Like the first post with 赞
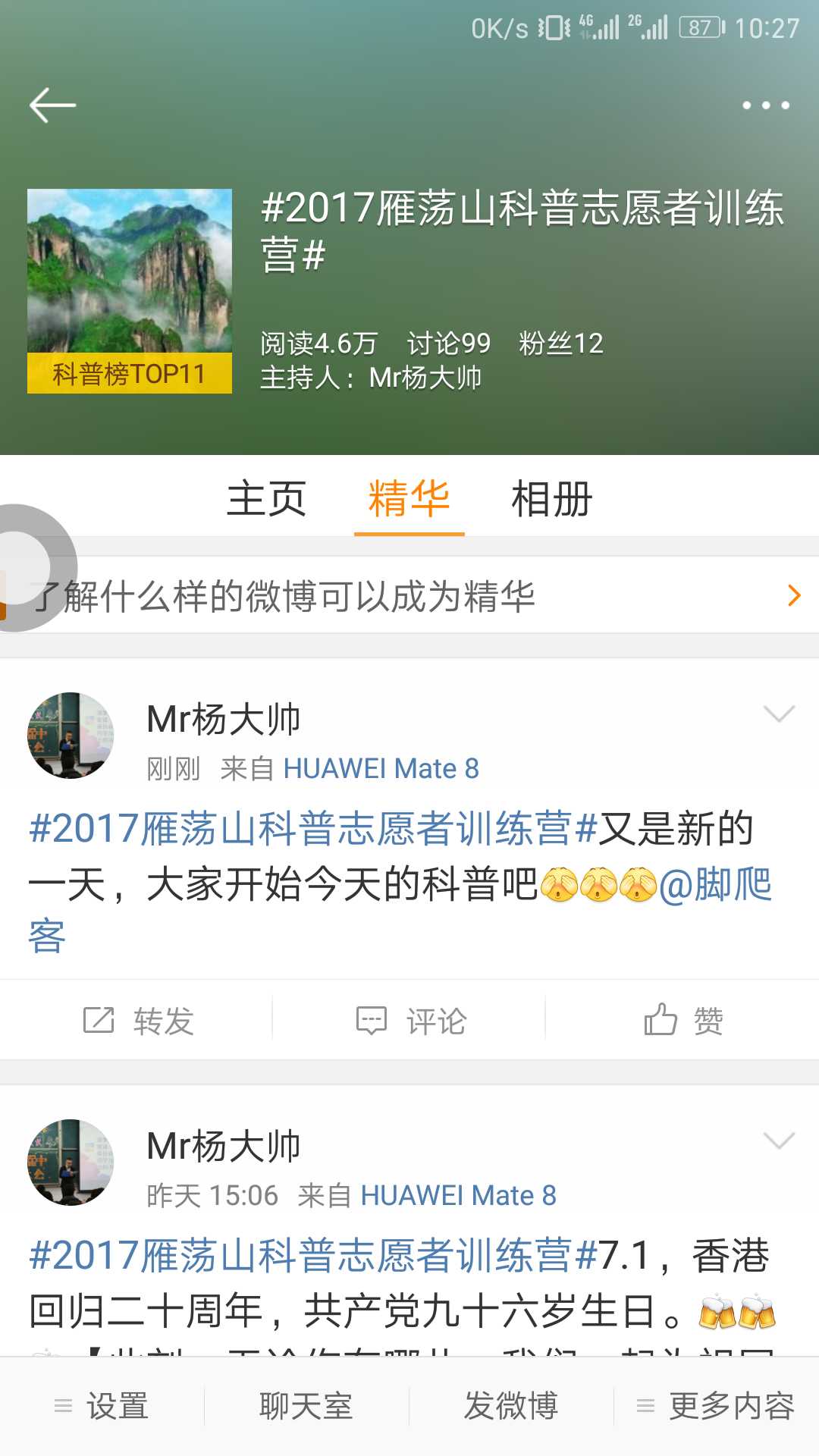This screenshot has height=1456, width=819. [x=682, y=1021]
